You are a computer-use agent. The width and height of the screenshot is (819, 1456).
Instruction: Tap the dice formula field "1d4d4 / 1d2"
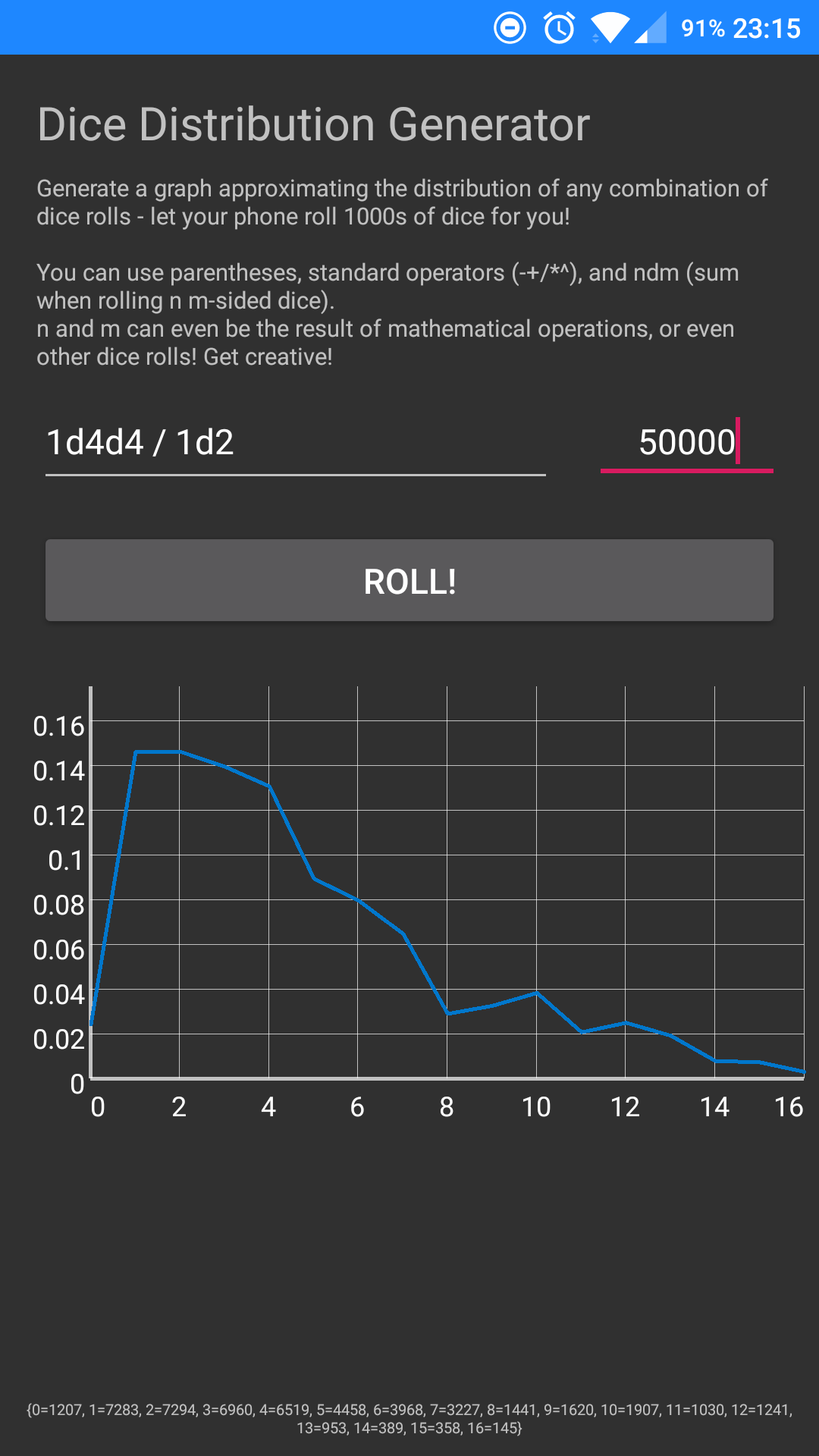tap(295, 443)
